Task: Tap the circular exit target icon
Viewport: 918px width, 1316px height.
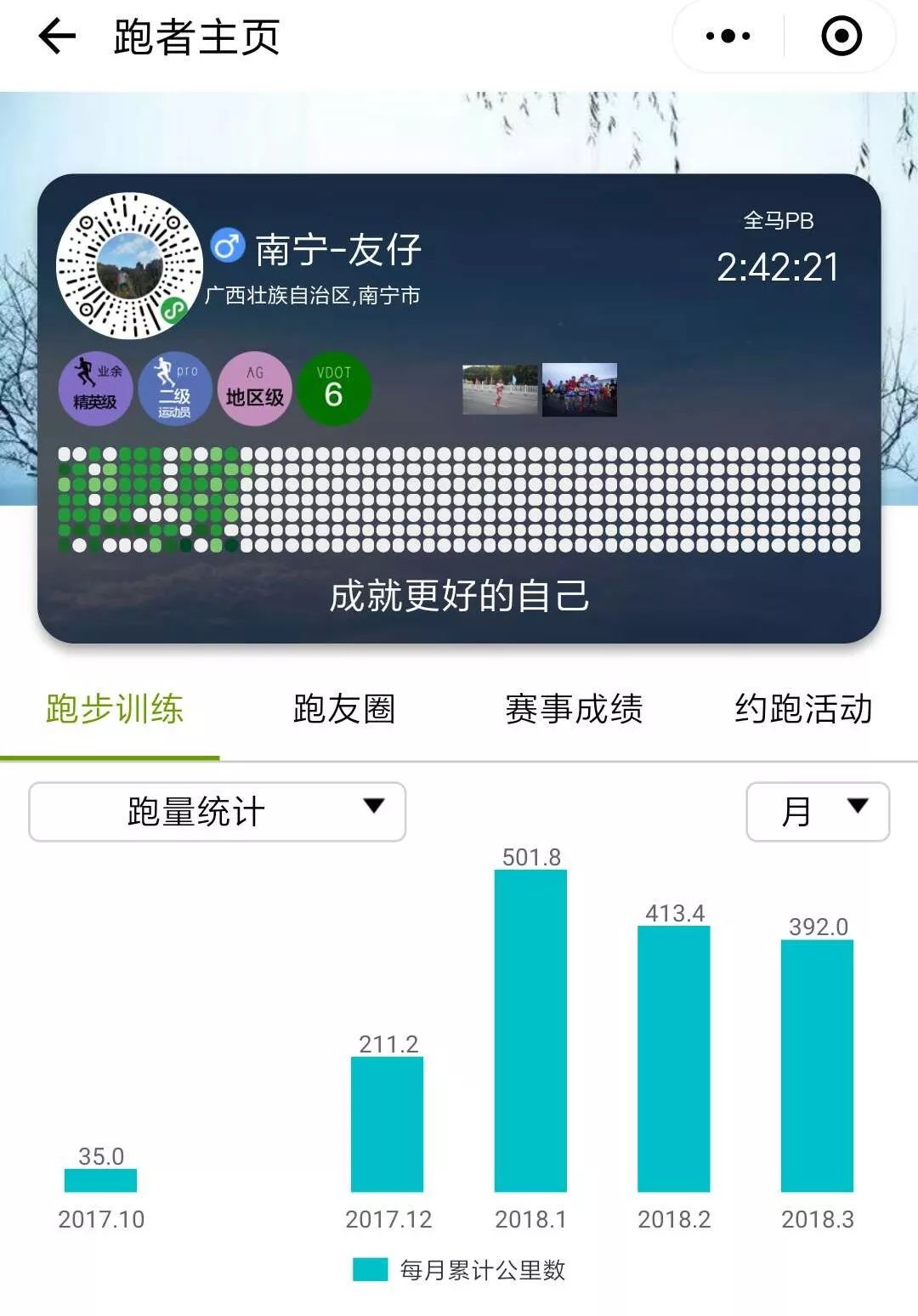Action: click(840, 36)
